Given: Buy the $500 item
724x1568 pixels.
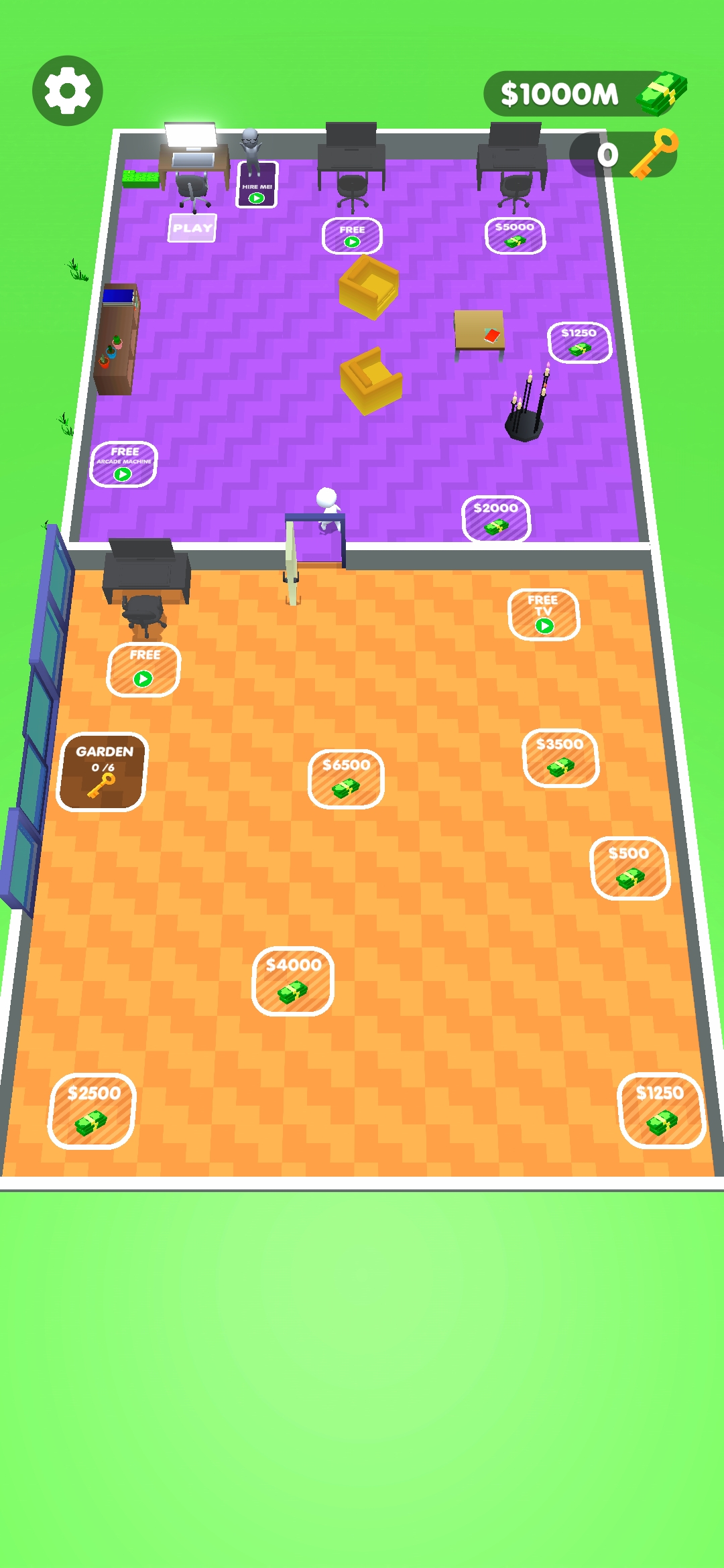Looking at the screenshot, I should coord(629,867).
